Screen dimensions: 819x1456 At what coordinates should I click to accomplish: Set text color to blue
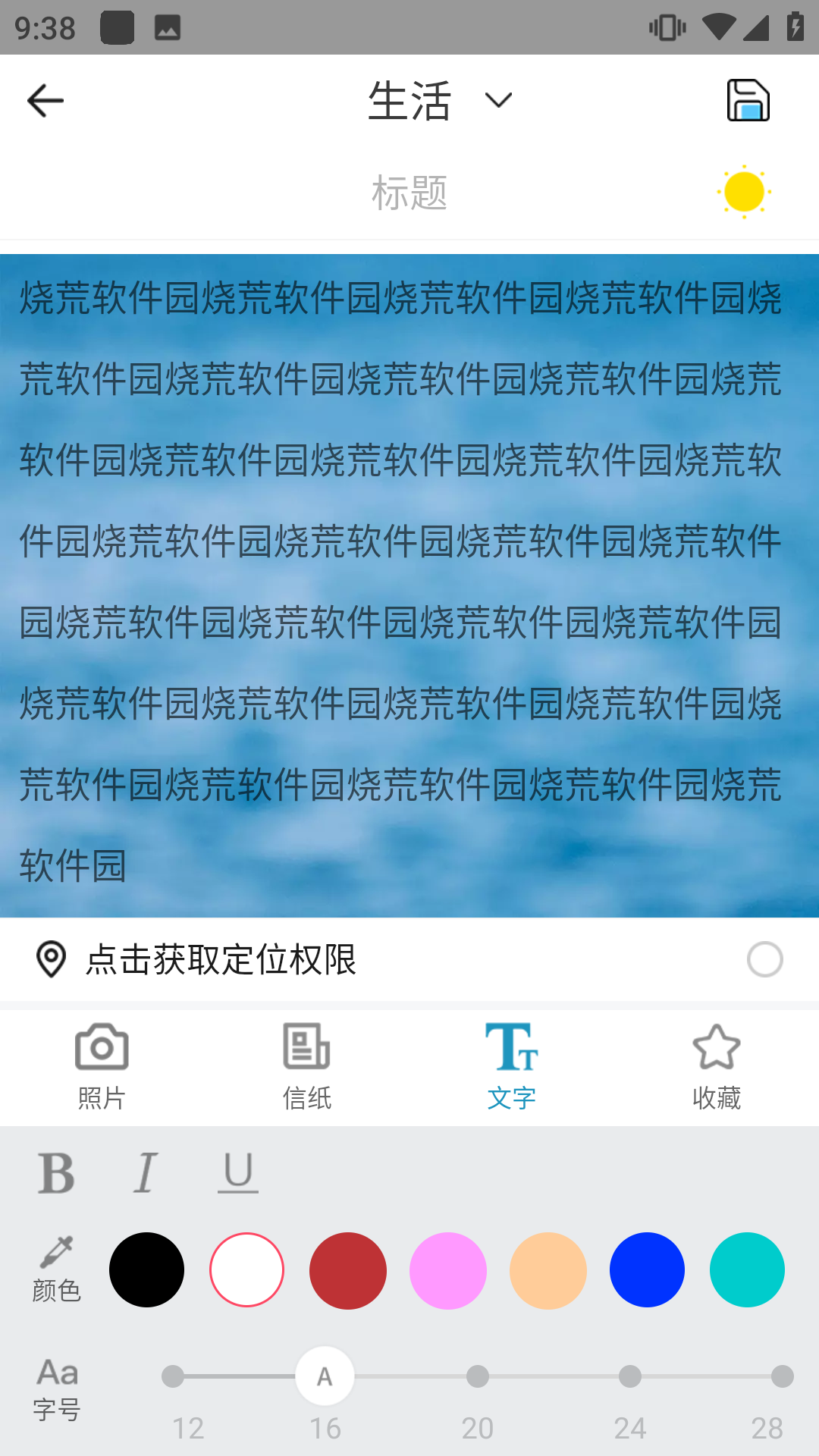point(647,1270)
